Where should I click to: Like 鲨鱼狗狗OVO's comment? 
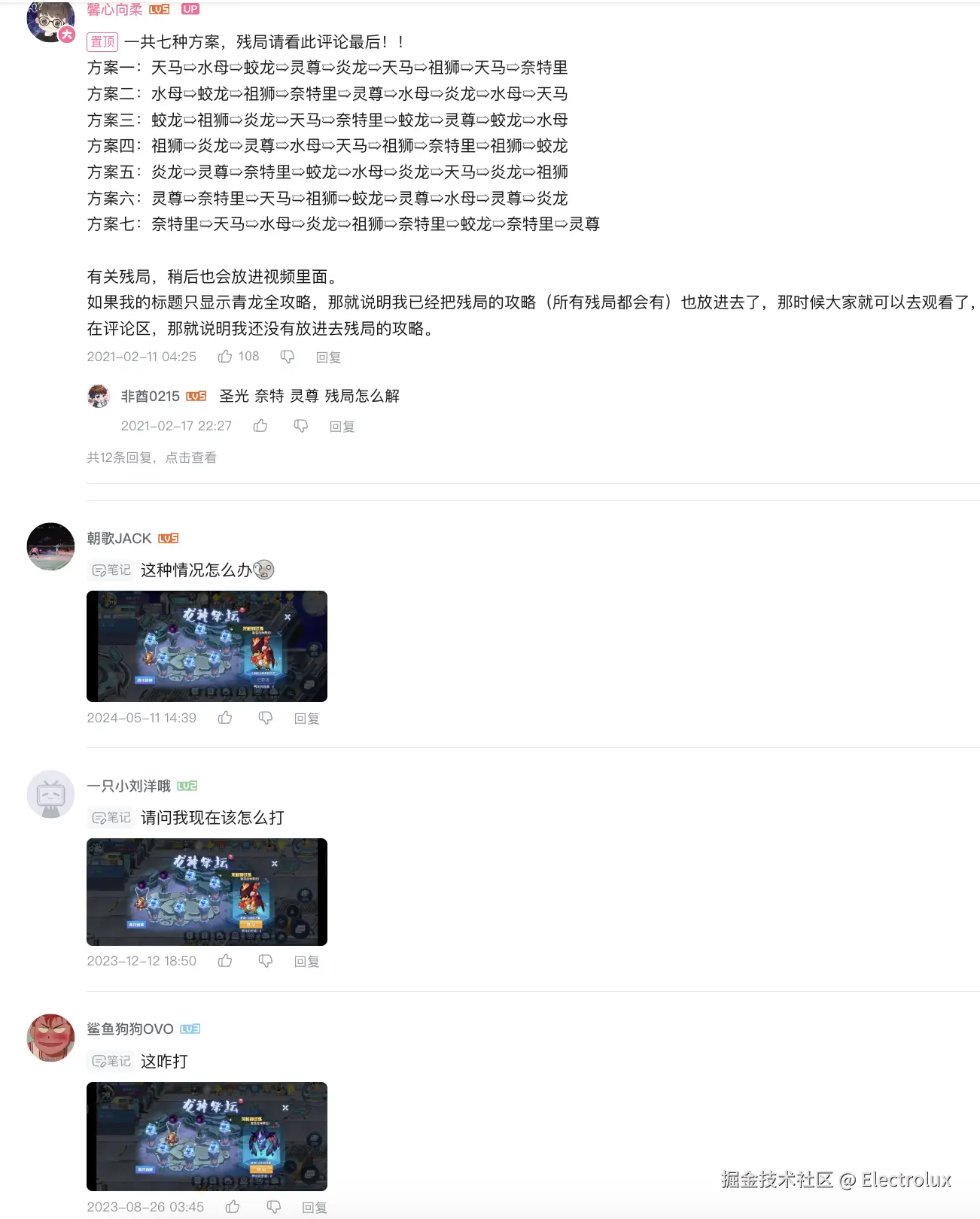pos(233,1207)
